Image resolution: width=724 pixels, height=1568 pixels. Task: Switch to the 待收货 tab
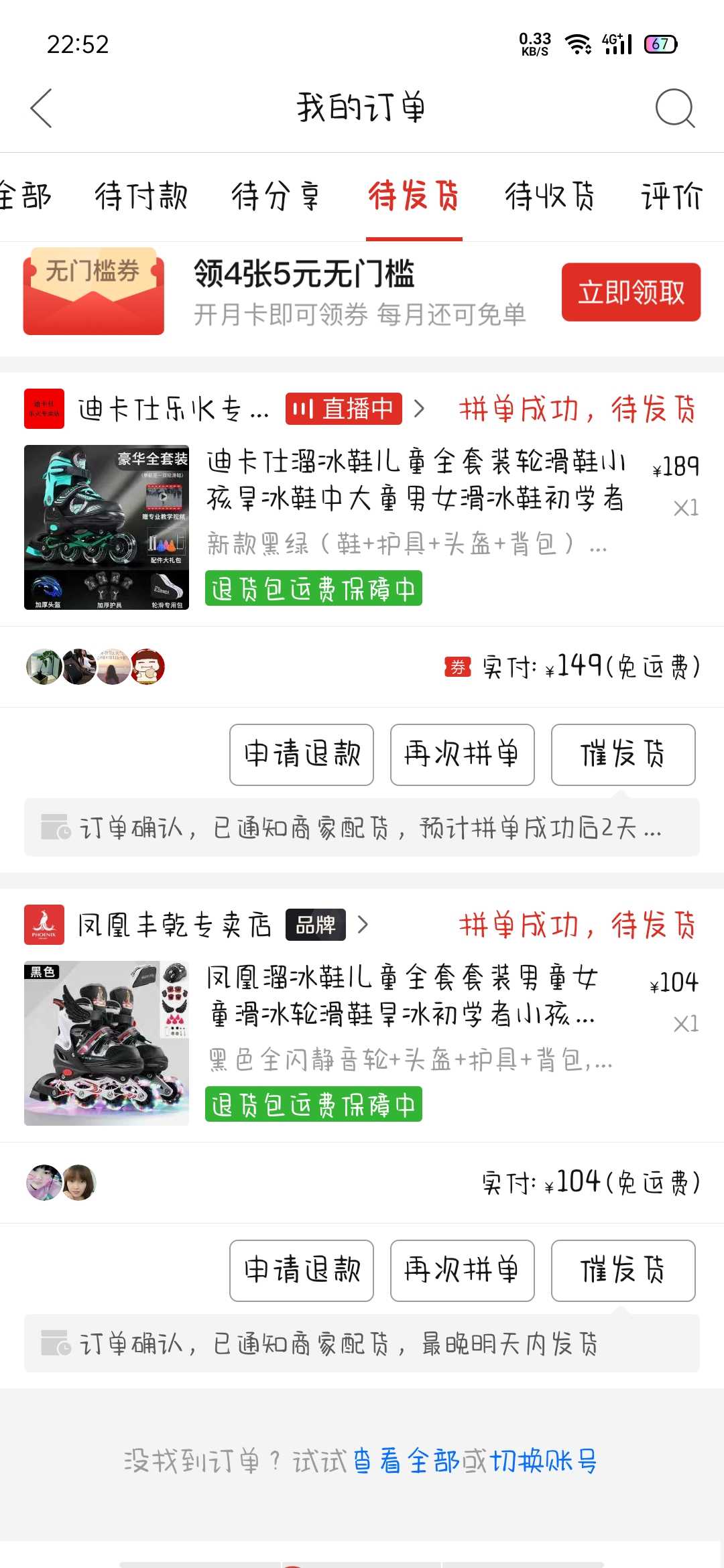pyautogui.click(x=550, y=196)
